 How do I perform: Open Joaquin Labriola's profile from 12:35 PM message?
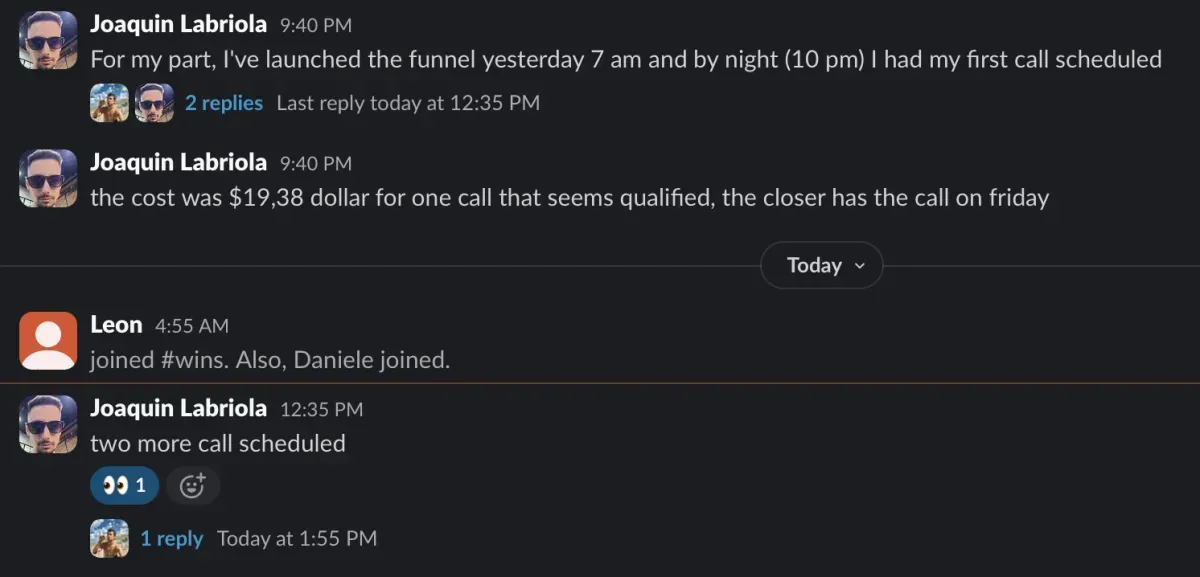click(178, 408)
